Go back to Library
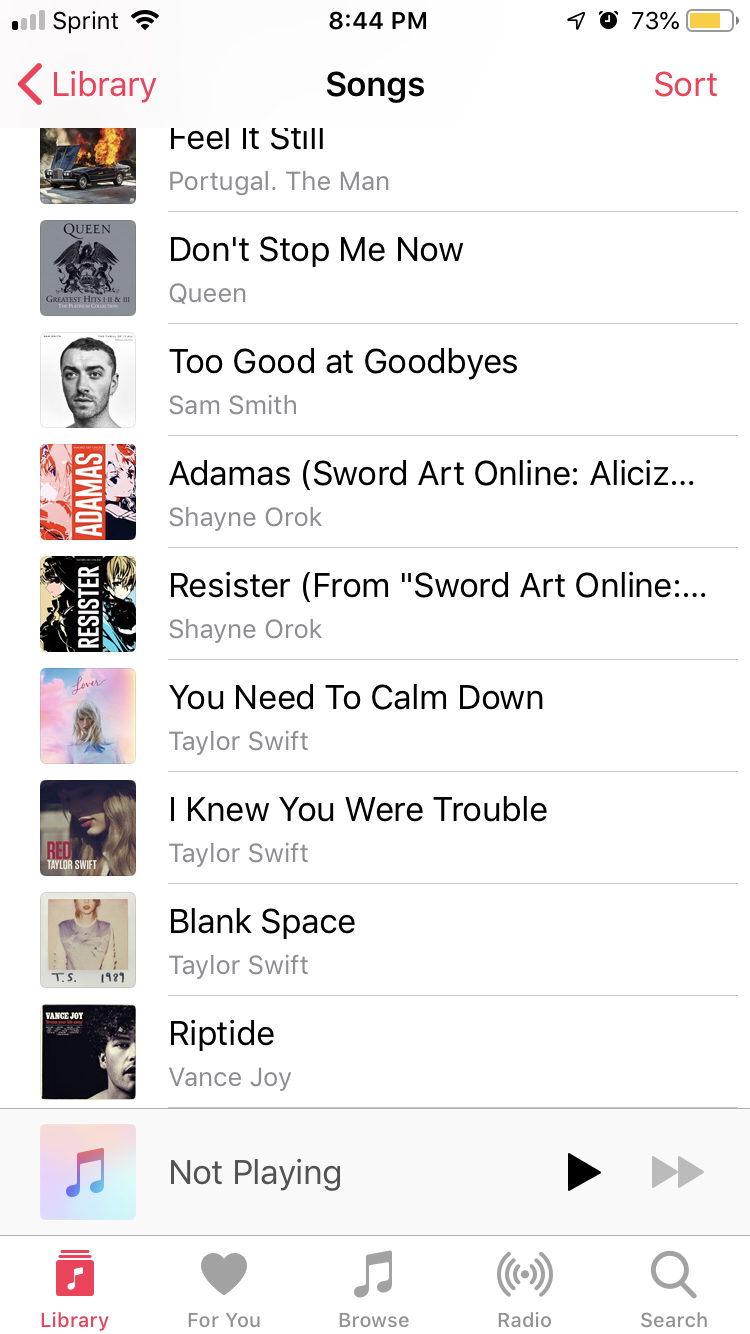 (x=88, y=85)
